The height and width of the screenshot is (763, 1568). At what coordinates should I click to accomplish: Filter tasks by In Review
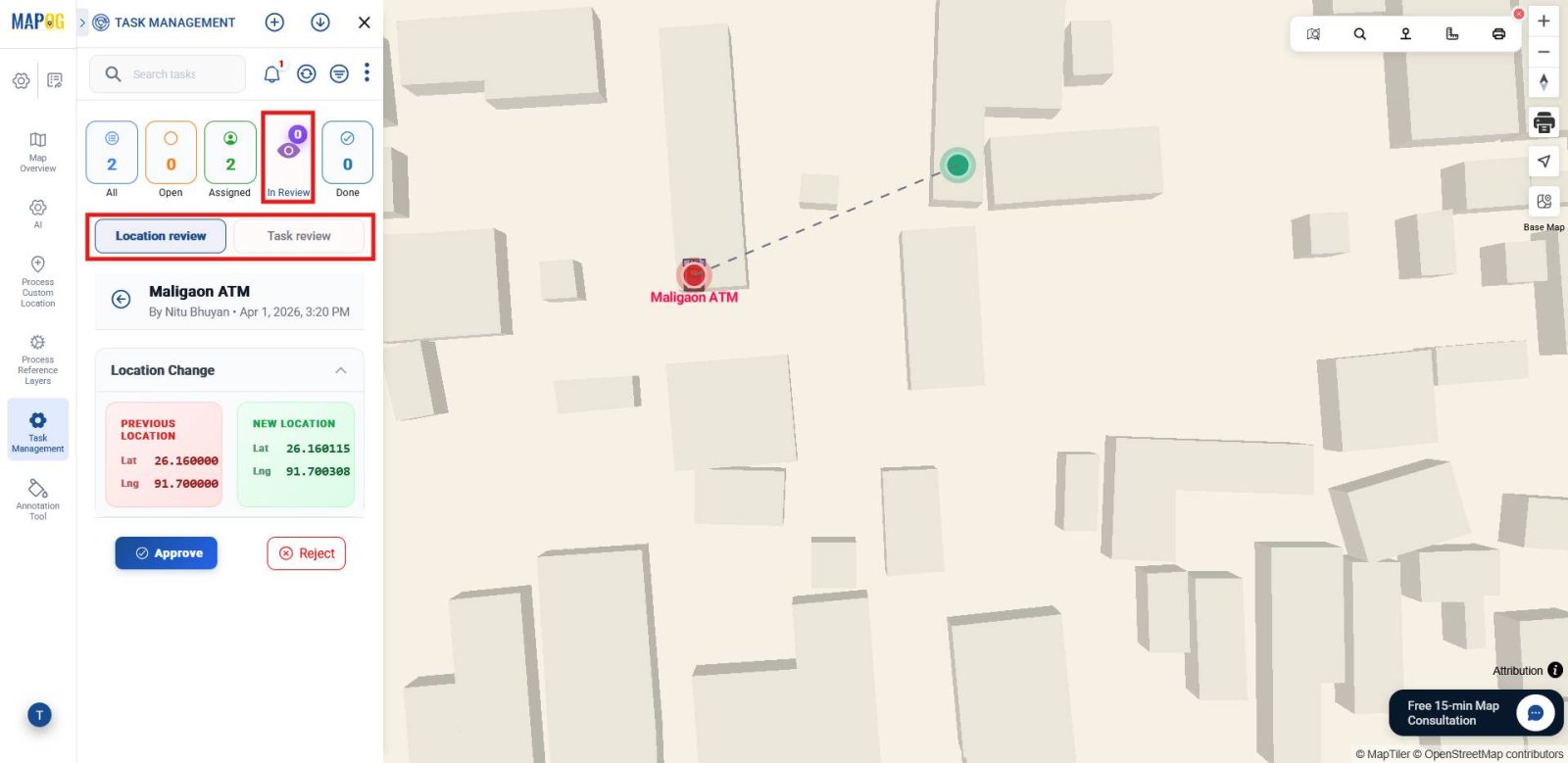pos(288,156)
